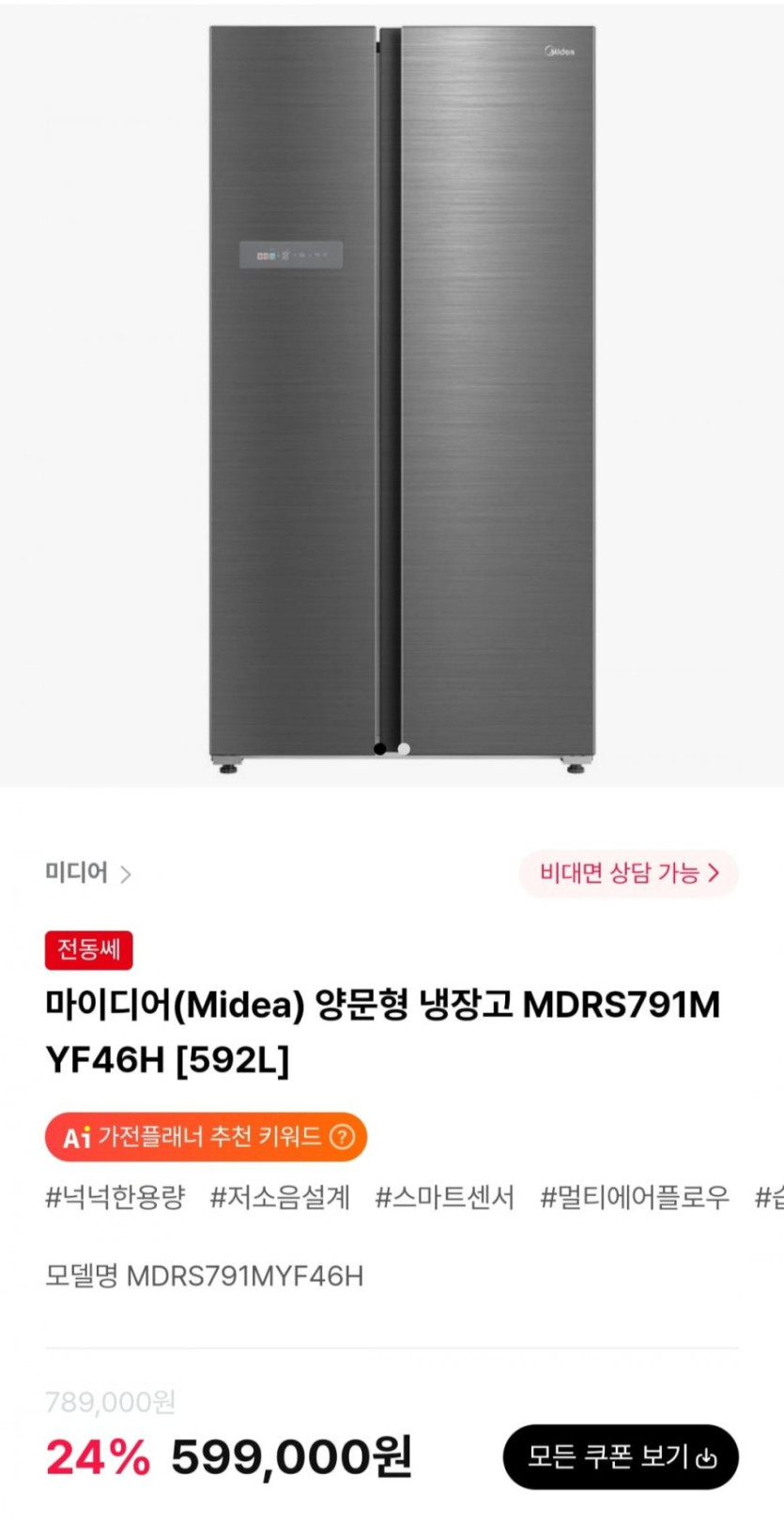Choose the #스마트센서 keyword

(x=444, y=1197)
